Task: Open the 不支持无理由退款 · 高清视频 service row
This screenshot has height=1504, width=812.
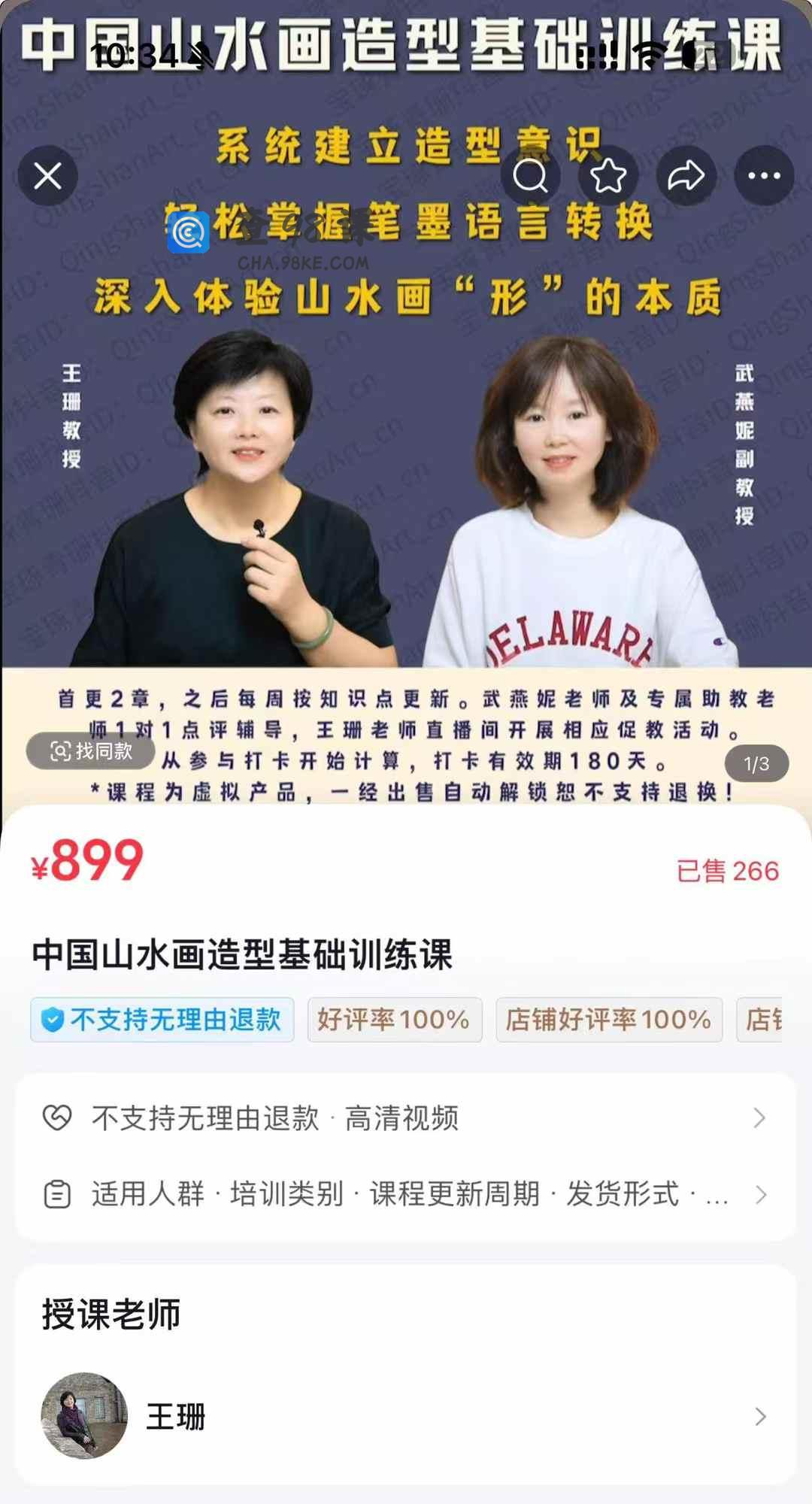Action: 406,1118
